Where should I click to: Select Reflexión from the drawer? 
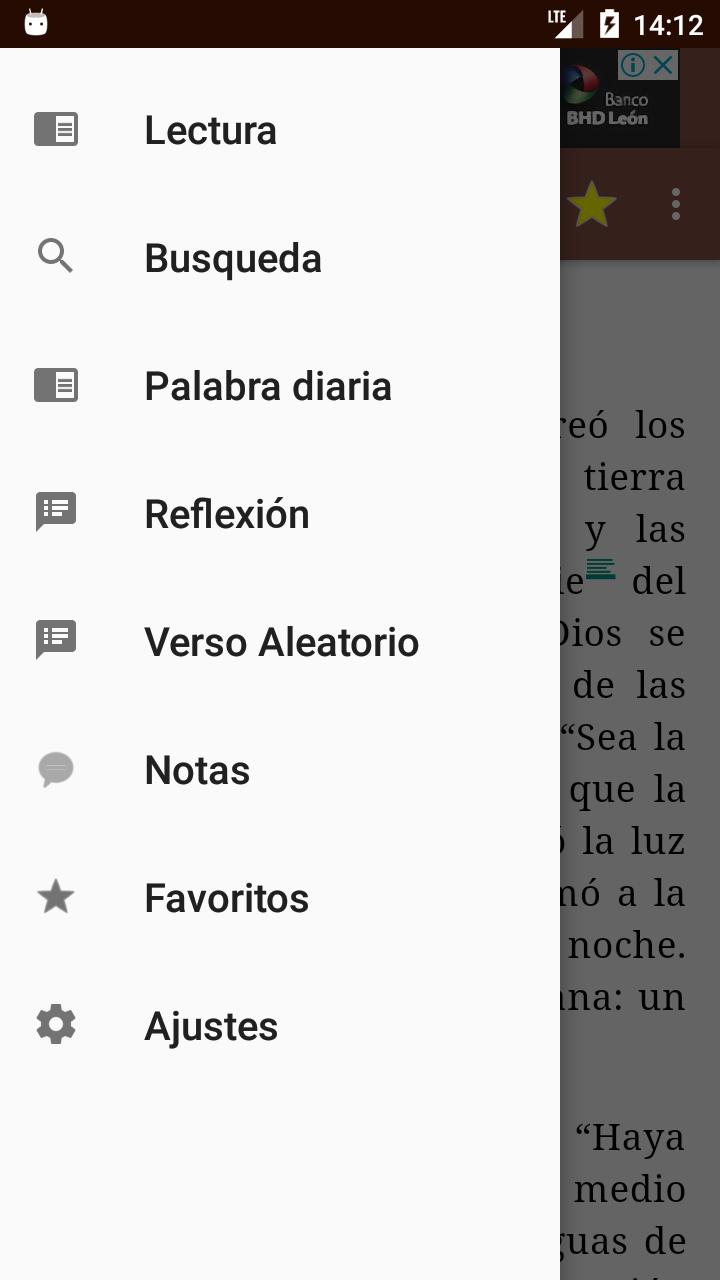[x=280, y=514]
